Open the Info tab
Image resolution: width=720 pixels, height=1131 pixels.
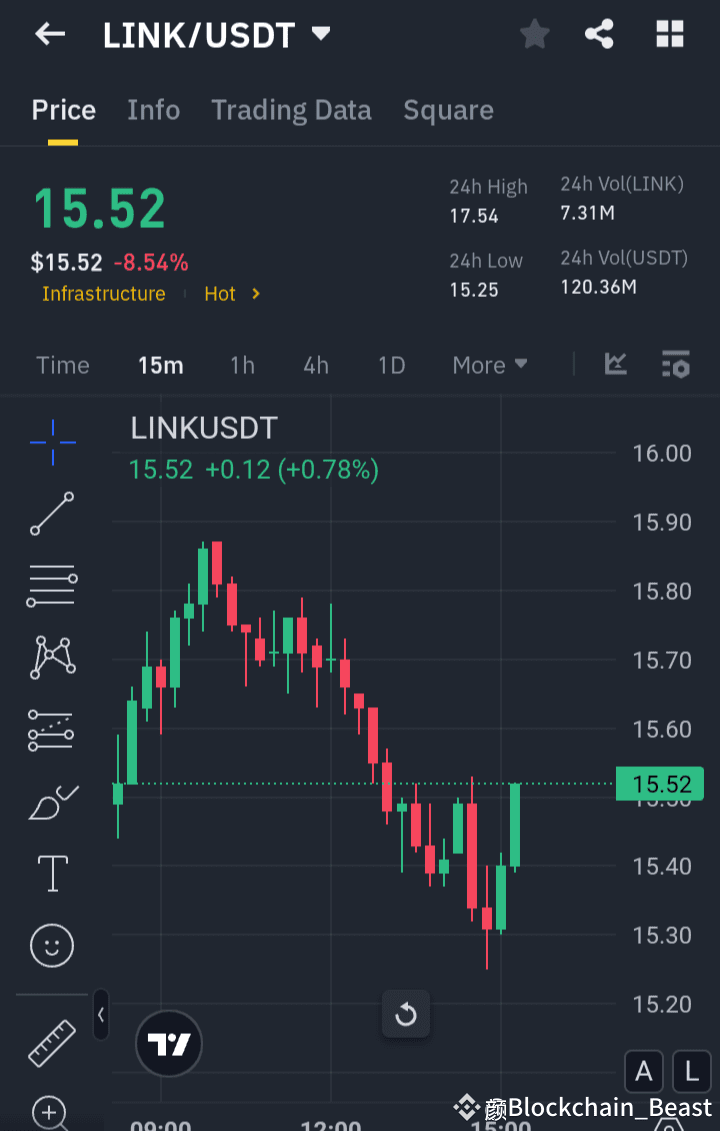point(153,110)
